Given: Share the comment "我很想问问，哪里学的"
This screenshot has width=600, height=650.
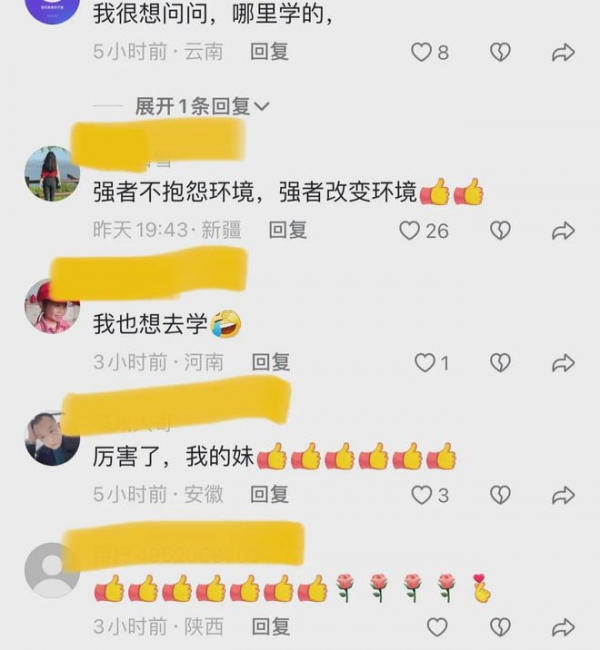Looking at the screenshot, I should pyautogui.click(x=563, y=52).
